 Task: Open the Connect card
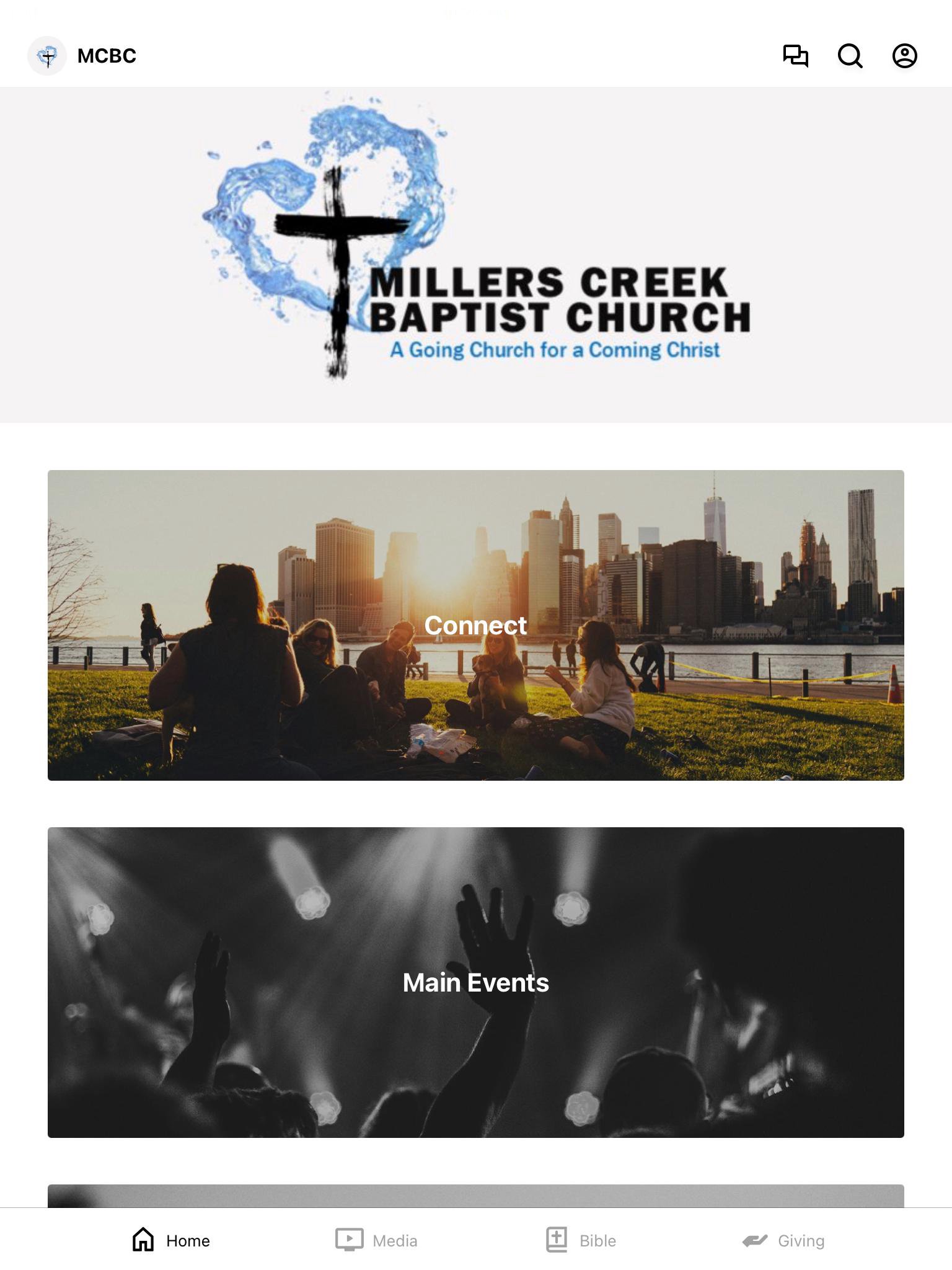475,625
